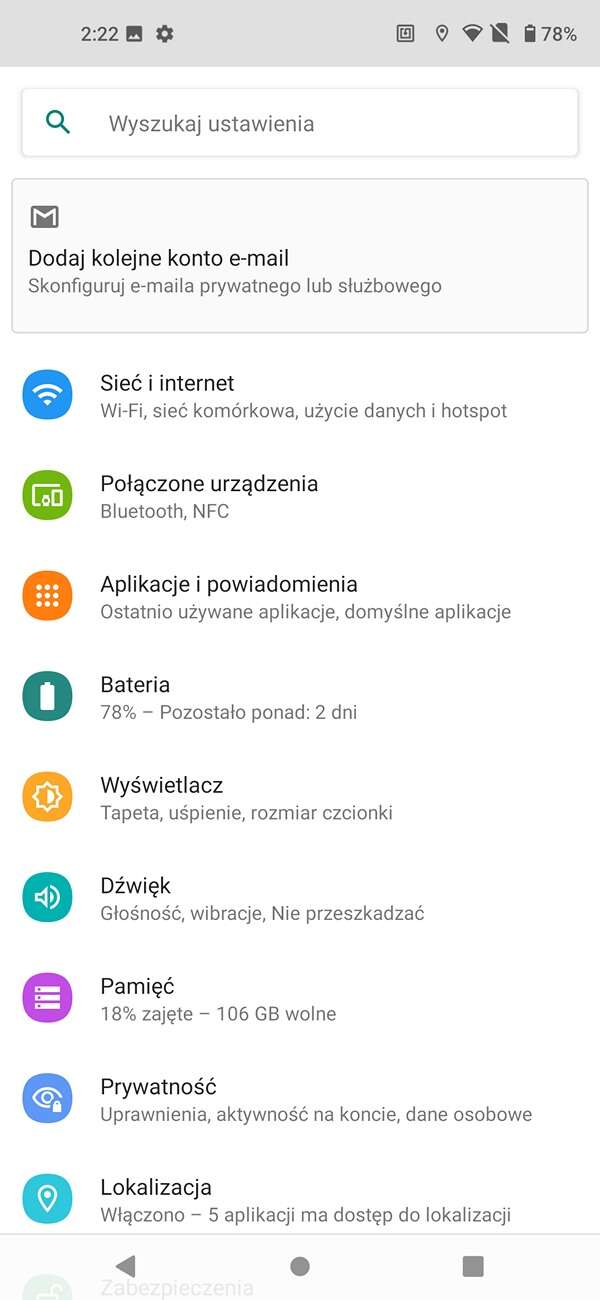
Task: Open Sieć i internet settings
Action: (300, 396)
